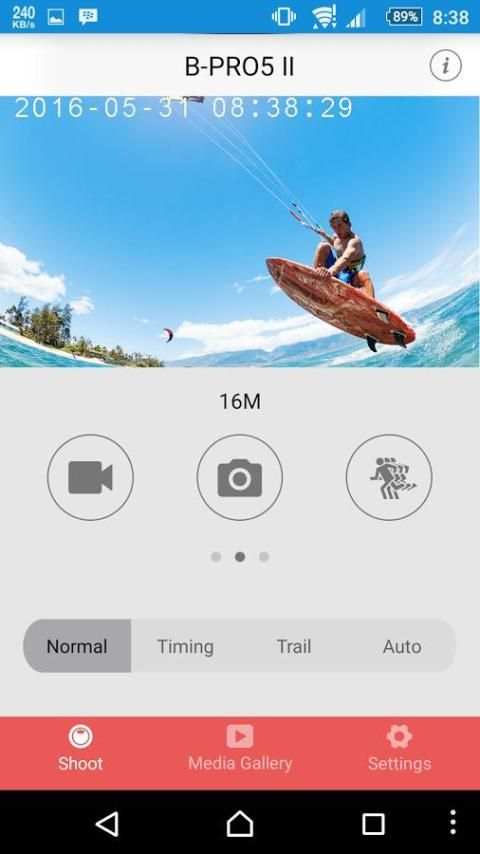Screen dimensions: 480x854
Task: Go to Media Gallery
Action: click(240, 749)
